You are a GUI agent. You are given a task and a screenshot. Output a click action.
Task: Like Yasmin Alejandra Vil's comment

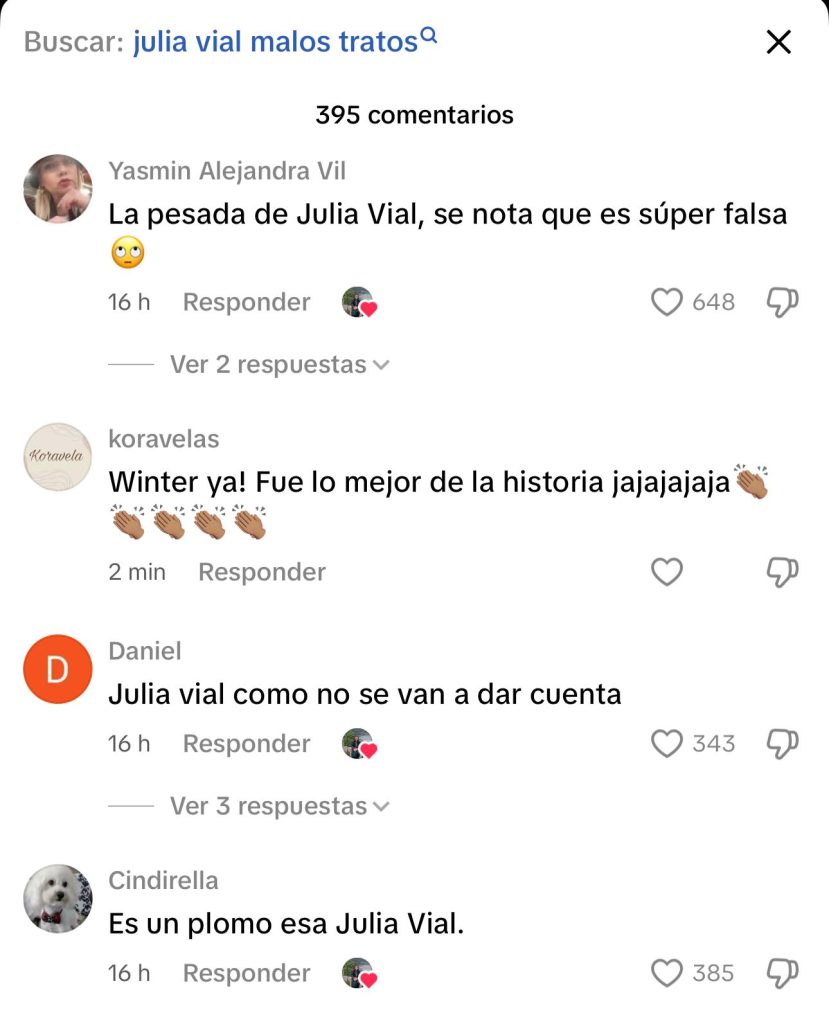click(x=667, y=302)
